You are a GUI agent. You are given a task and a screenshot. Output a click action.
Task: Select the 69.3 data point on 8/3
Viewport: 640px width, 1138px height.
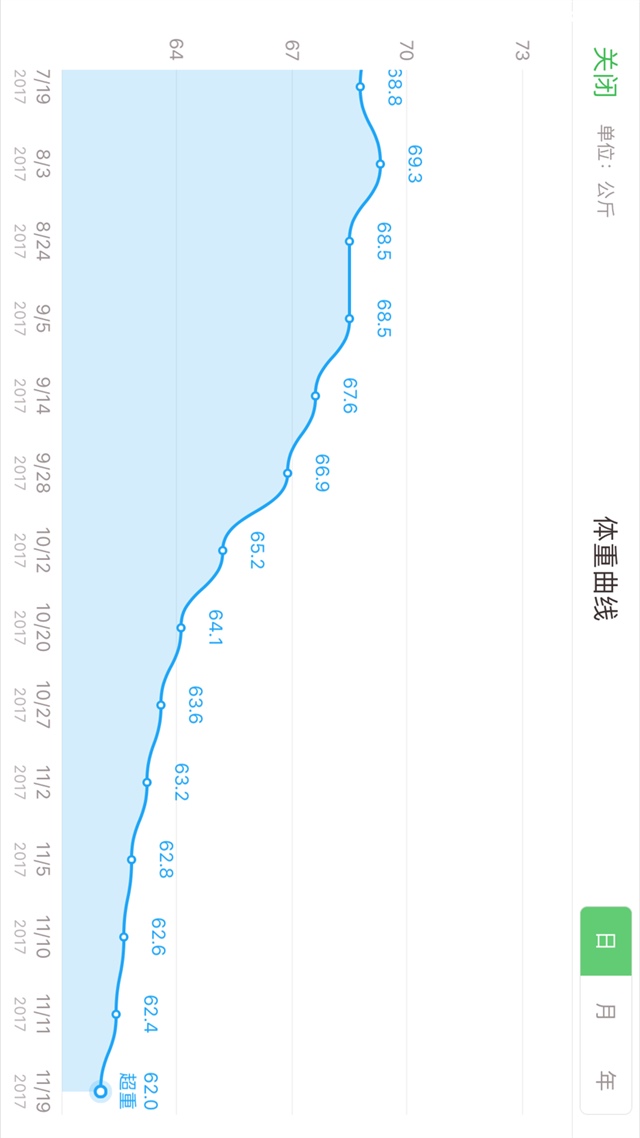coord(380,164)
